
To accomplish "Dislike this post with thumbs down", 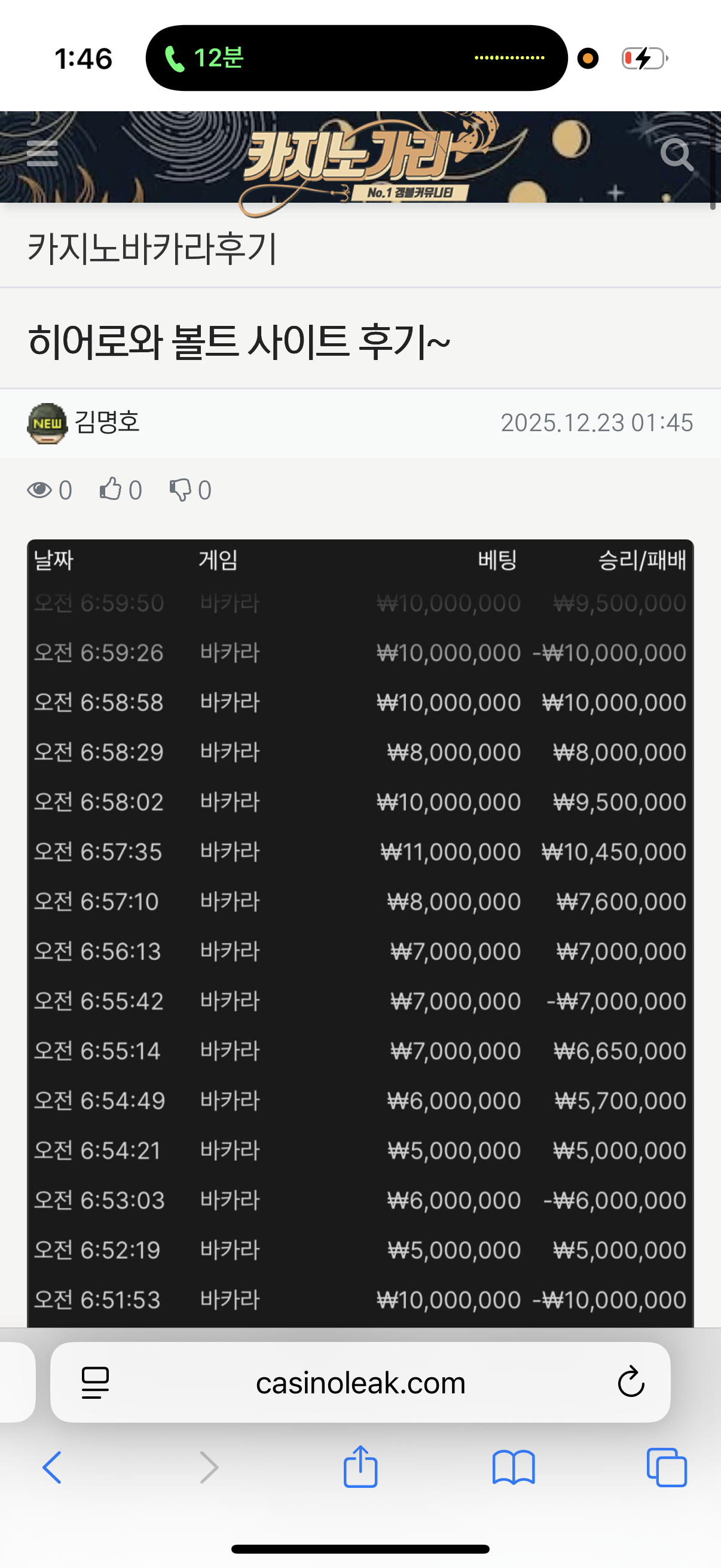I will (181, 489).
